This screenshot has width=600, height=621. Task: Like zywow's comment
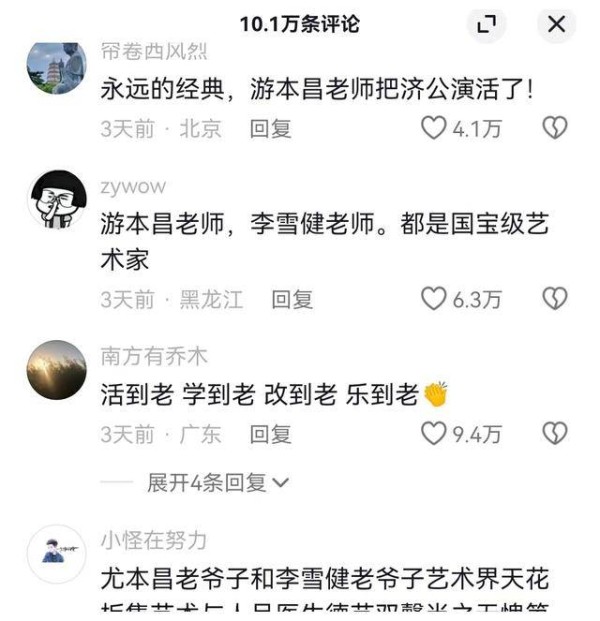(x=433, y=298)
